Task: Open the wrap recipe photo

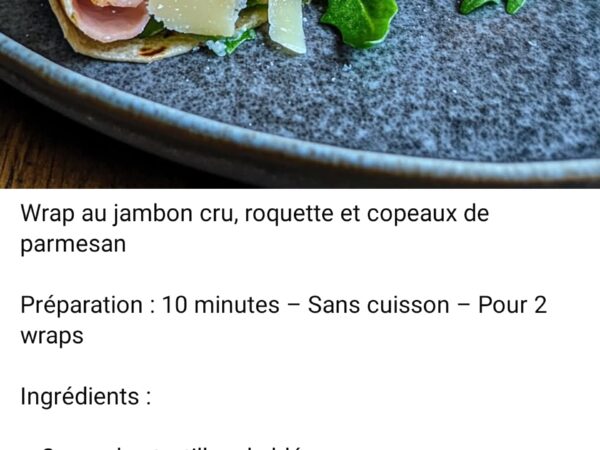Action: (x=300, y=92)
